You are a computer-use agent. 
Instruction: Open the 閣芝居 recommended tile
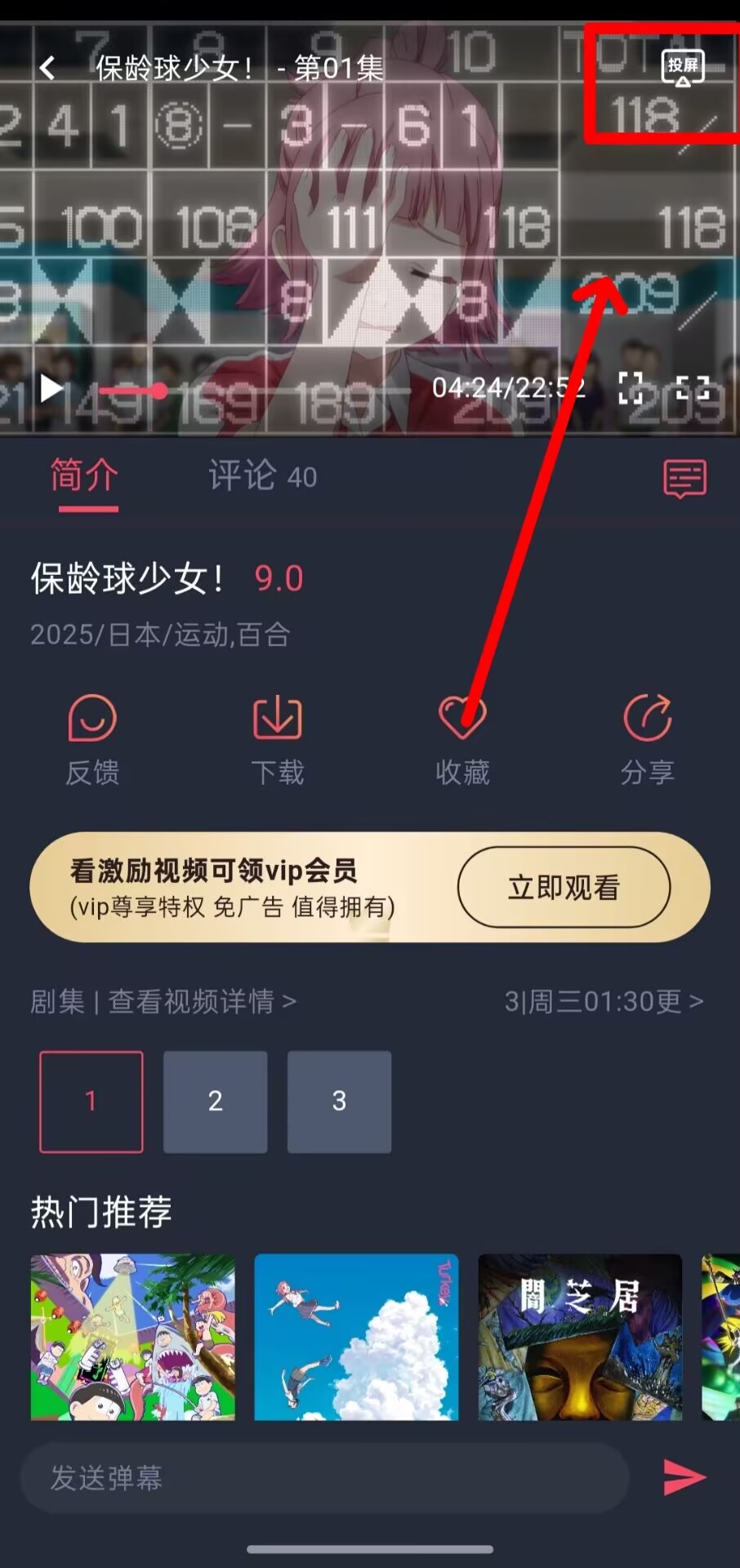coord(580,1337)
